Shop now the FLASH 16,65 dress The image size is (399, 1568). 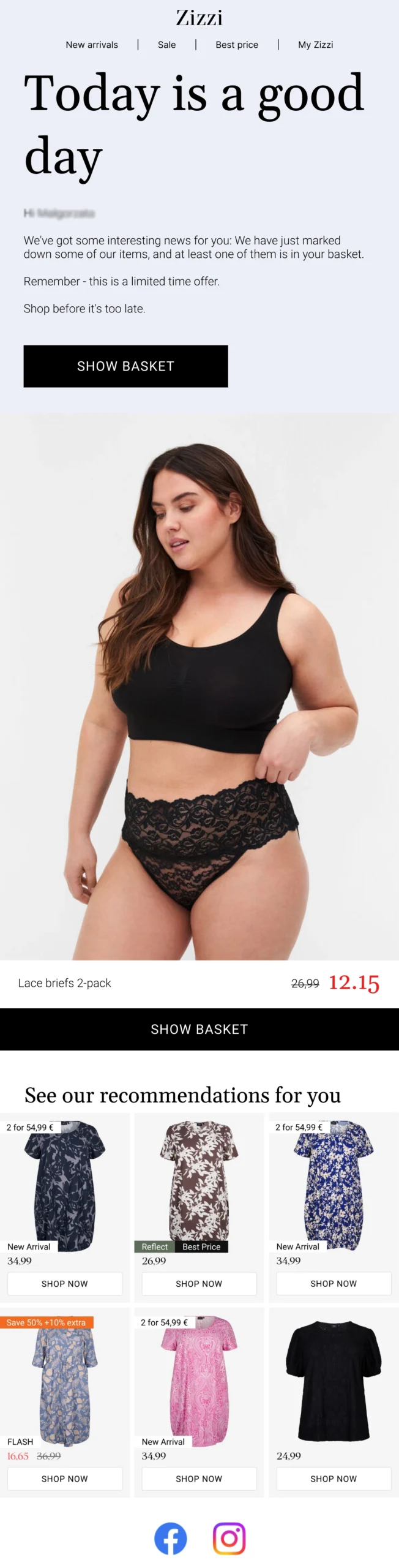coord(65,1478)
